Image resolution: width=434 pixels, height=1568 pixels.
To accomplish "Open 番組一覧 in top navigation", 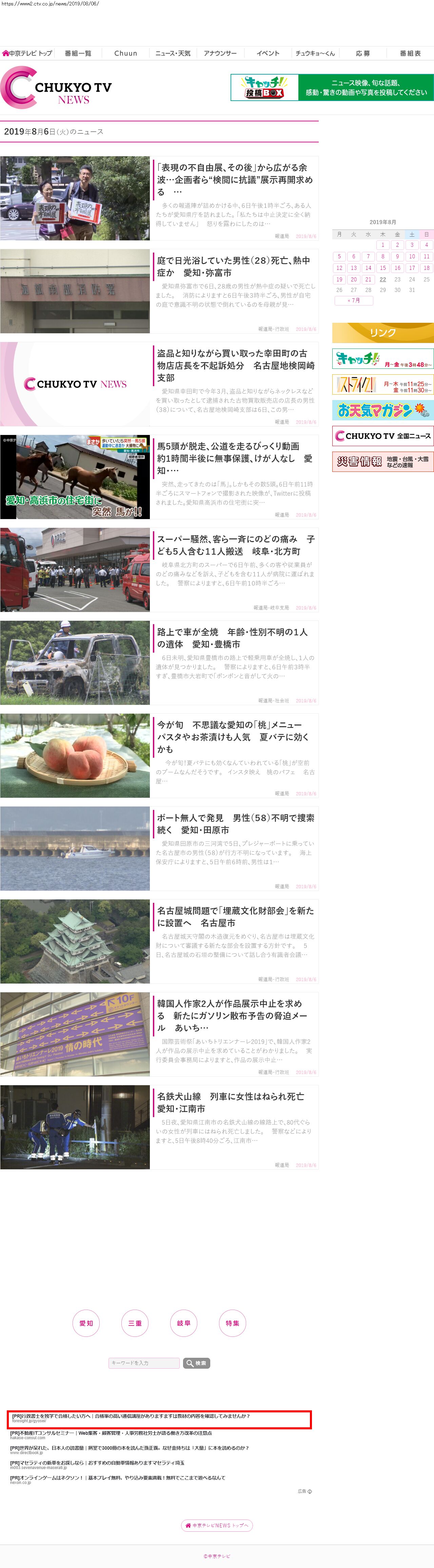I will 78,54.
